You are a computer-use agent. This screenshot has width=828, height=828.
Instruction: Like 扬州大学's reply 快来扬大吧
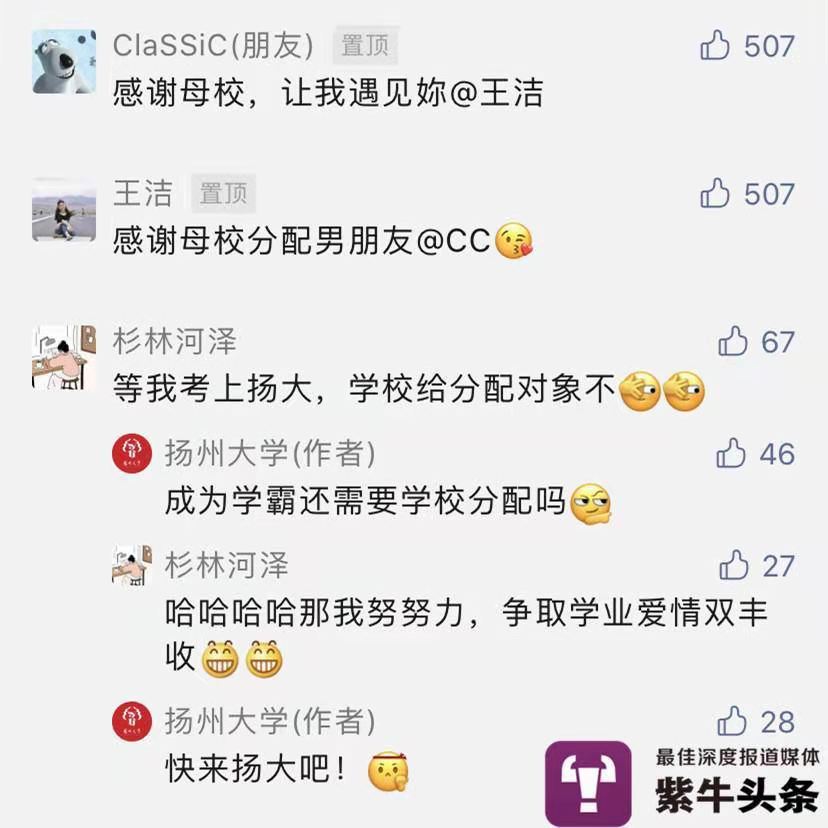(x=732, y=720)
